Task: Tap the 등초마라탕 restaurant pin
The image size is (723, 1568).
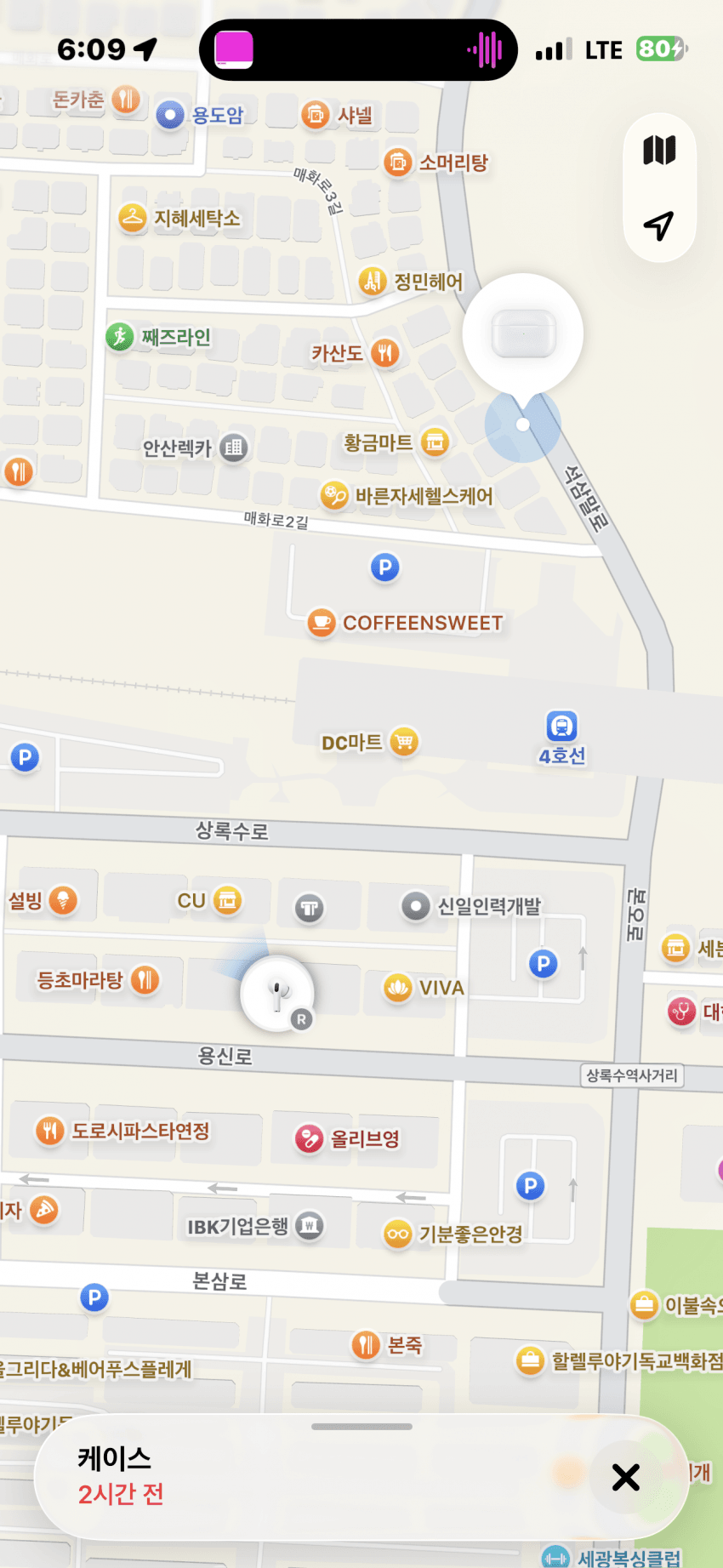Action: click(x=145, y=980)
